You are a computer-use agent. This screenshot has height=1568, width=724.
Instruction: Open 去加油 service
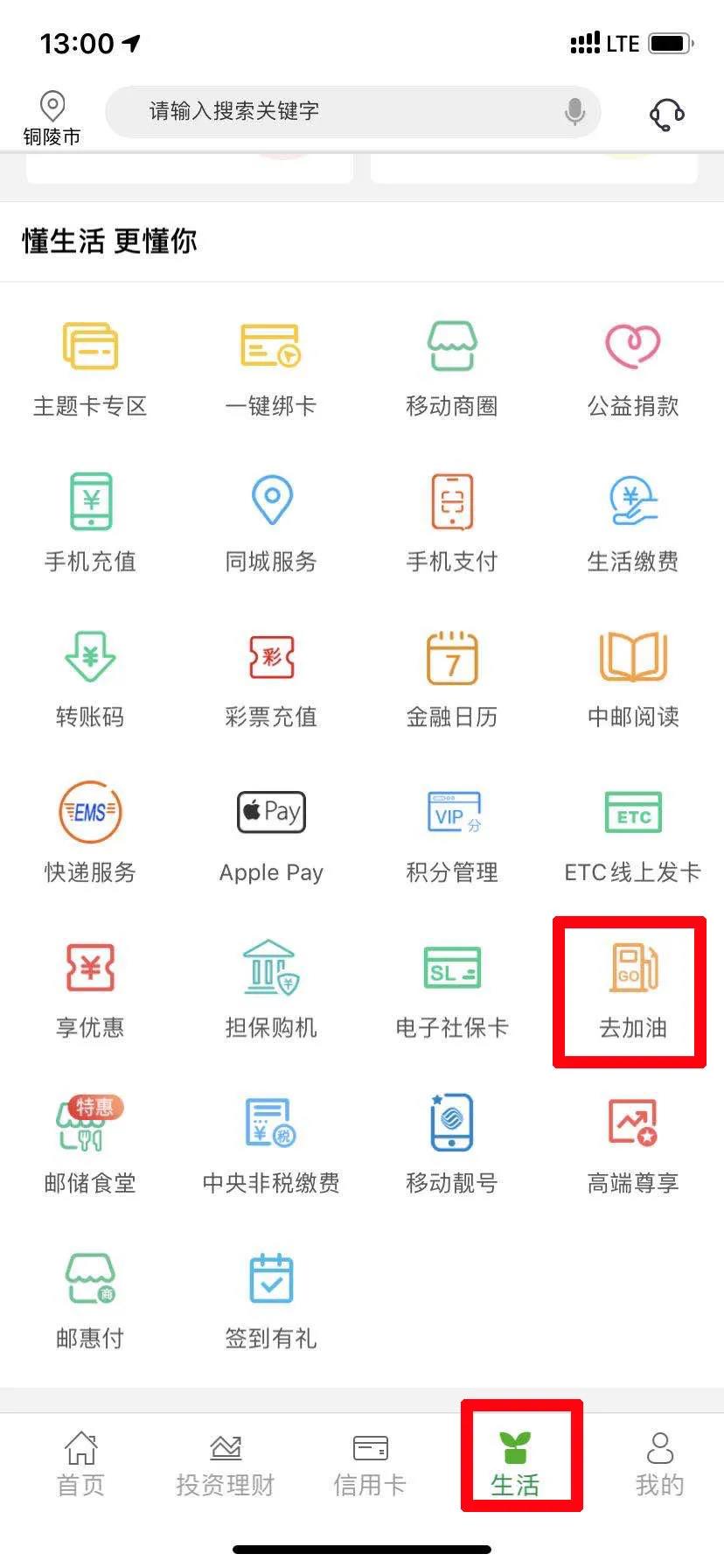click(632, 989)
